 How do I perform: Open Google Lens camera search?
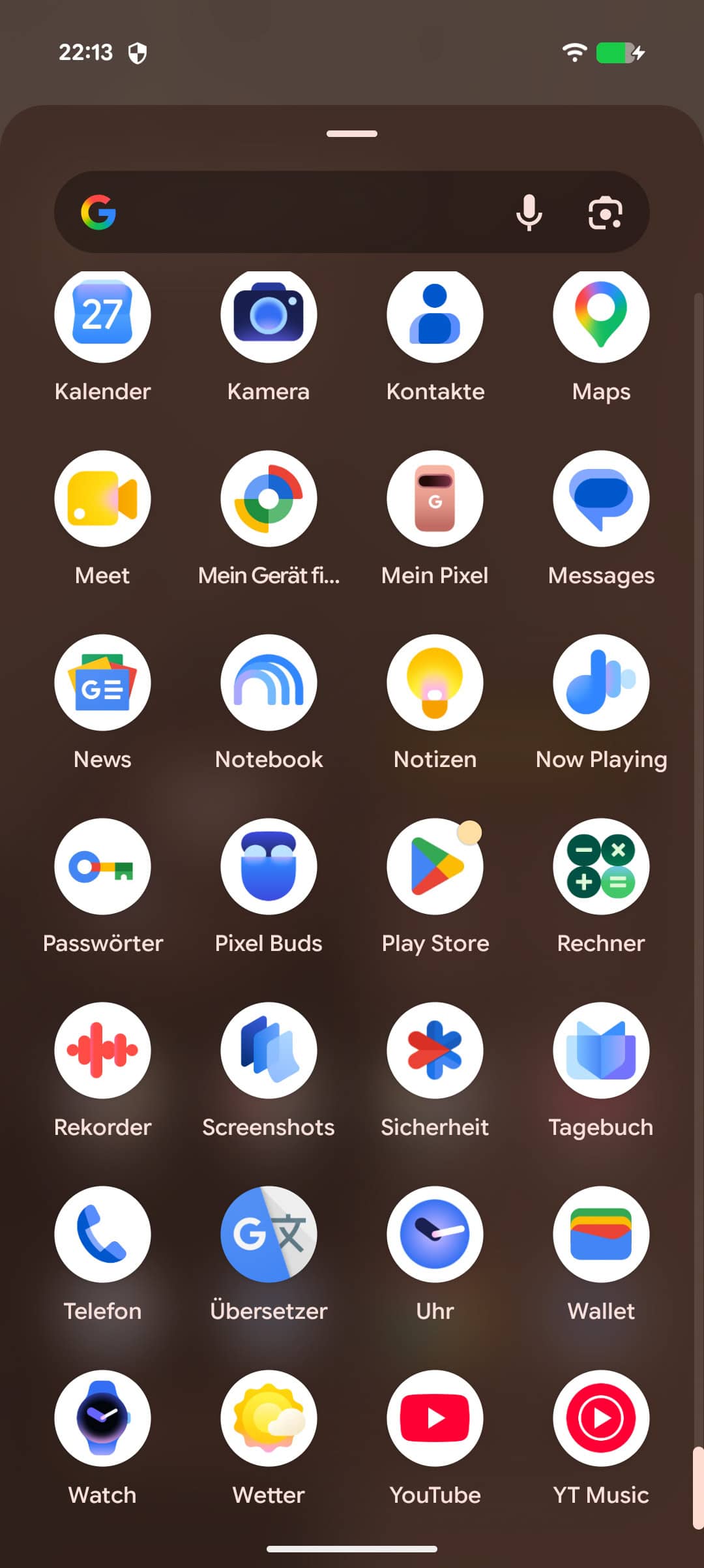pos(605,213)
